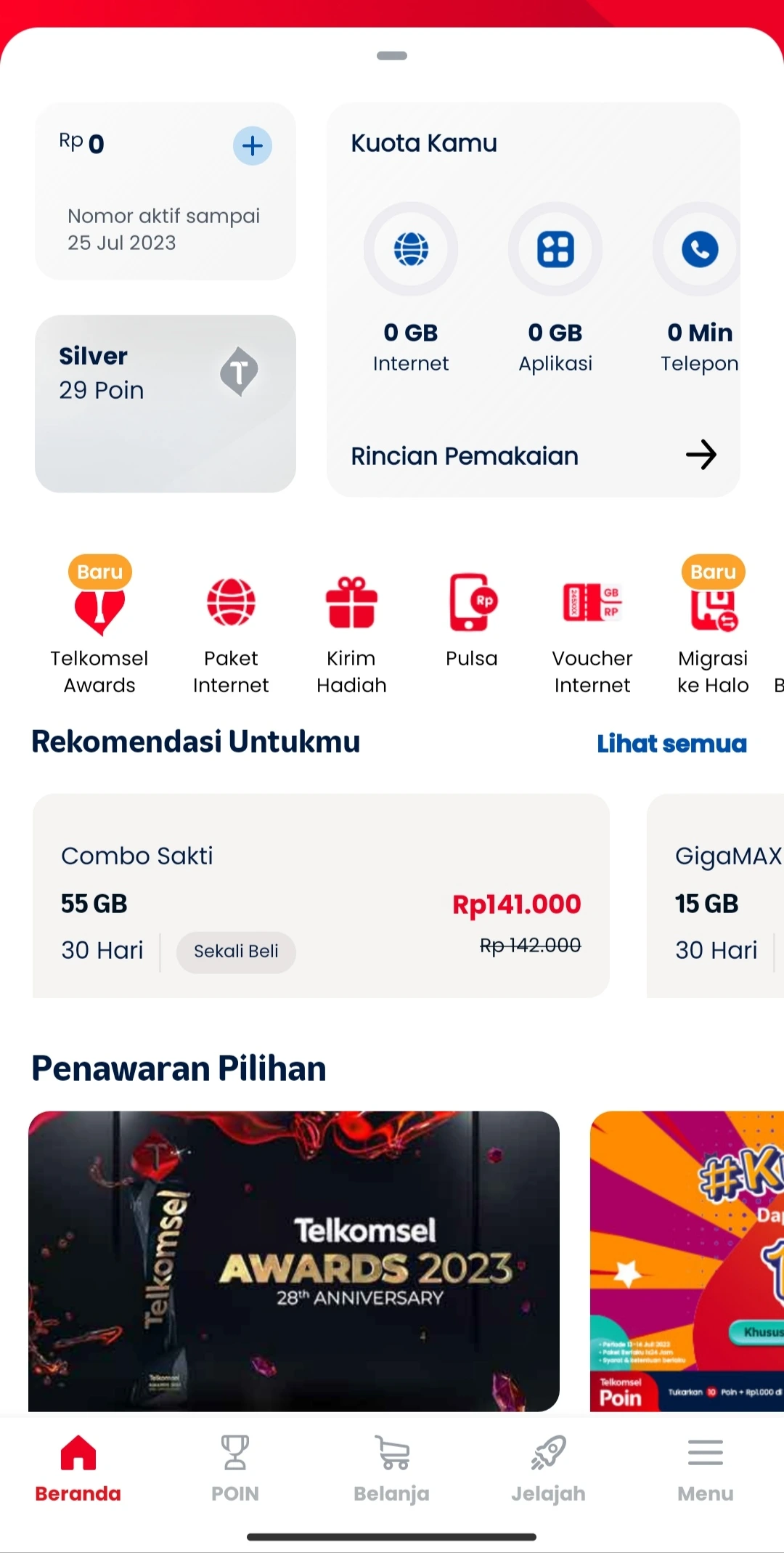Screen dimensions: 784x1553
Task: Switch to the Belanja tab
Action: (392, 1468)
